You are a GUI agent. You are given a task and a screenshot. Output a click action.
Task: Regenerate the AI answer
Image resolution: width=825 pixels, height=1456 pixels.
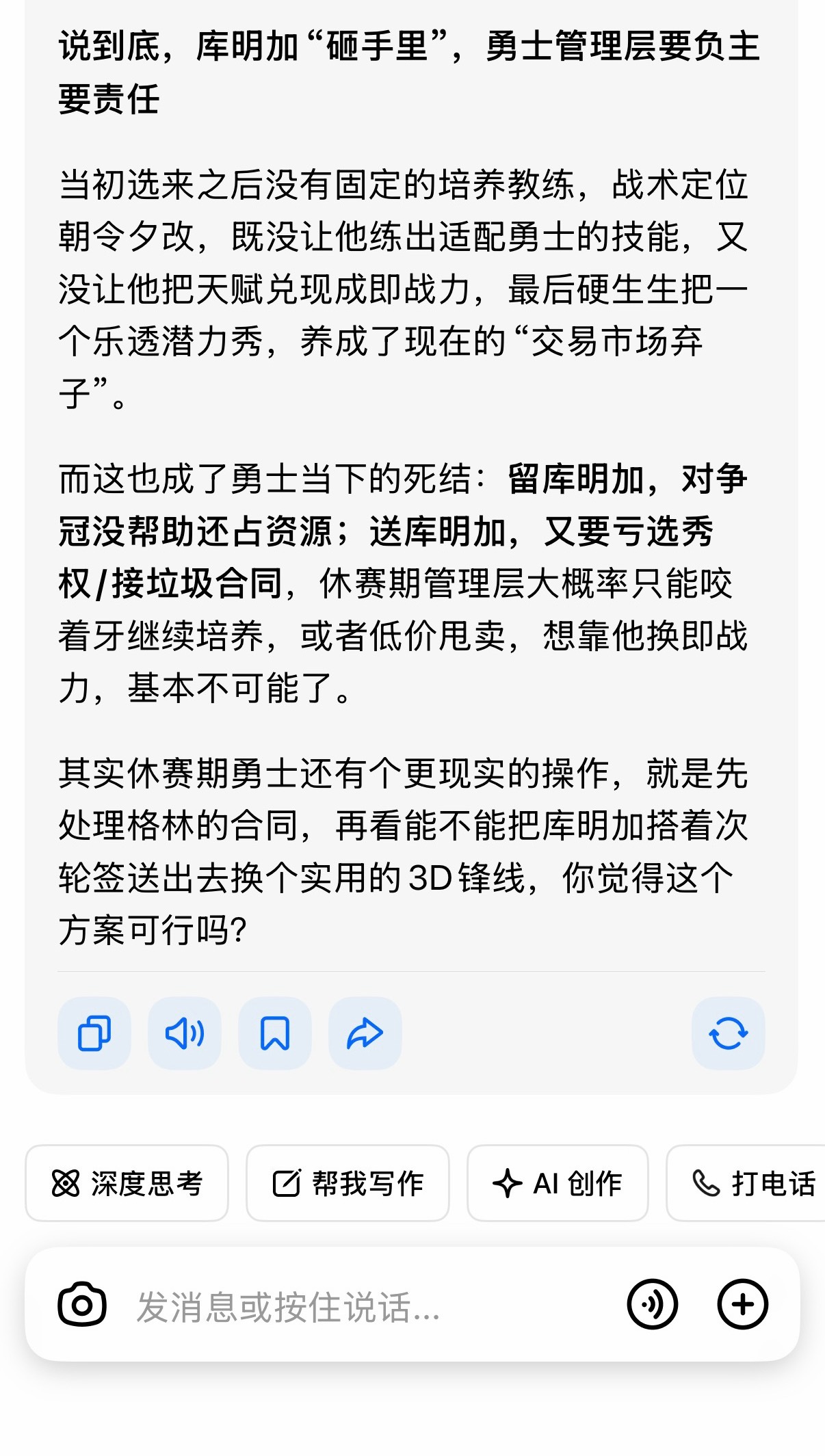[x=729, y=1033]
